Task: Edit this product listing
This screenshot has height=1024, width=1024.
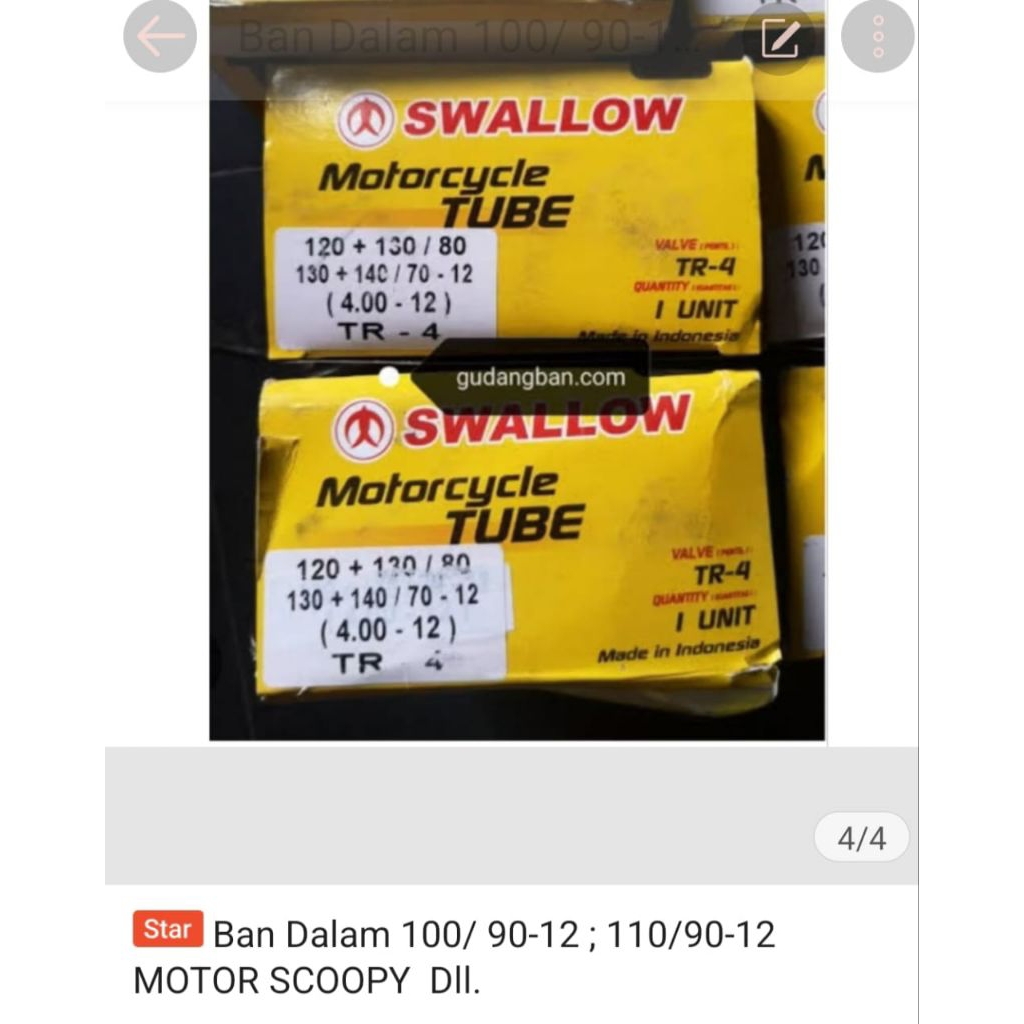Action: point(779,38)
